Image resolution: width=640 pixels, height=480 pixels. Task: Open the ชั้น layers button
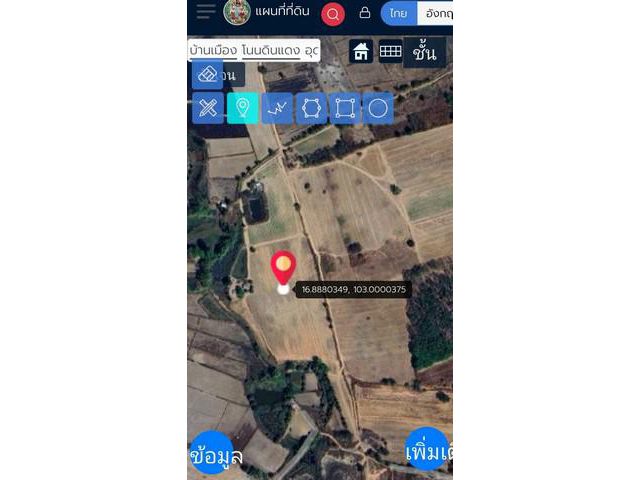426,51
